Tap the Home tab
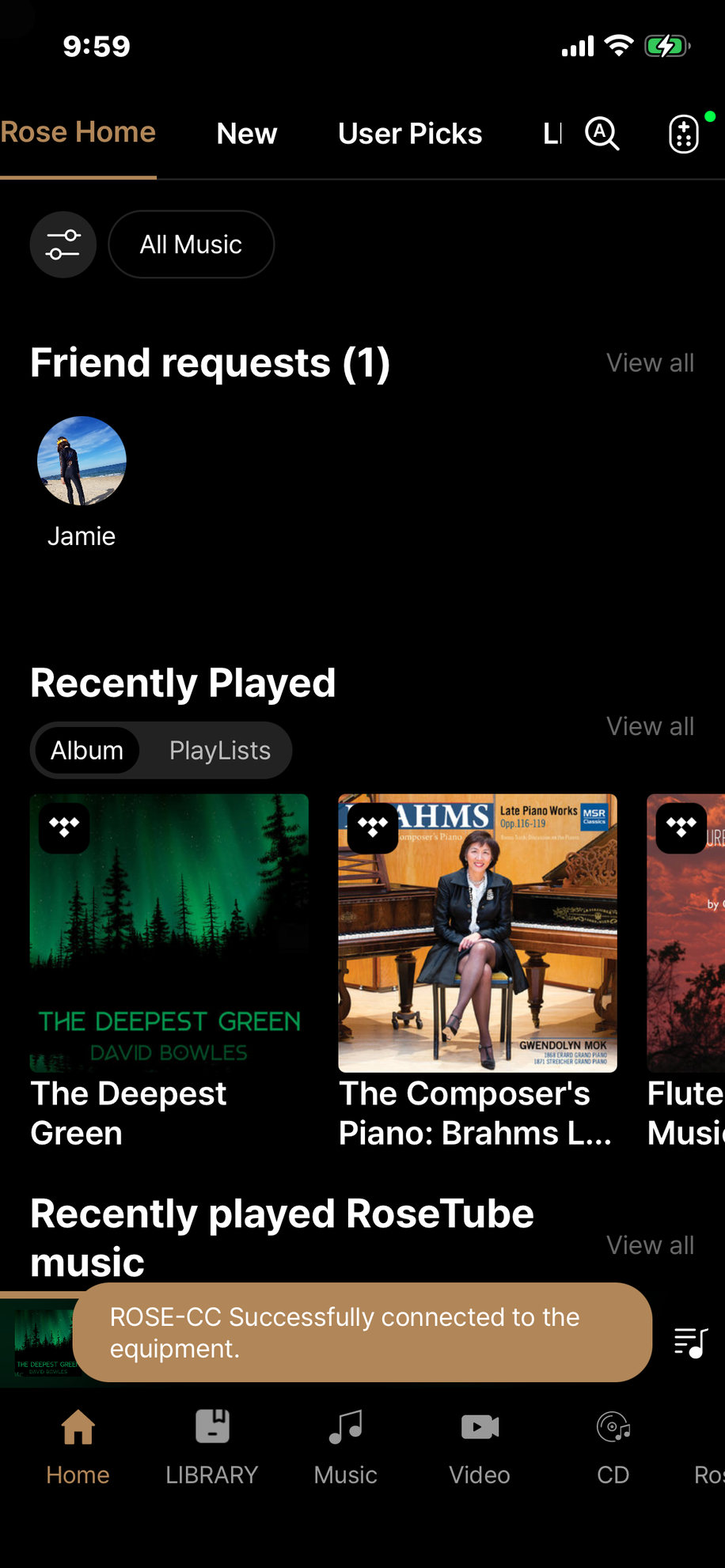This screenshot has width=725, height=1568. pyautogui.click(x=78, y=1446)
